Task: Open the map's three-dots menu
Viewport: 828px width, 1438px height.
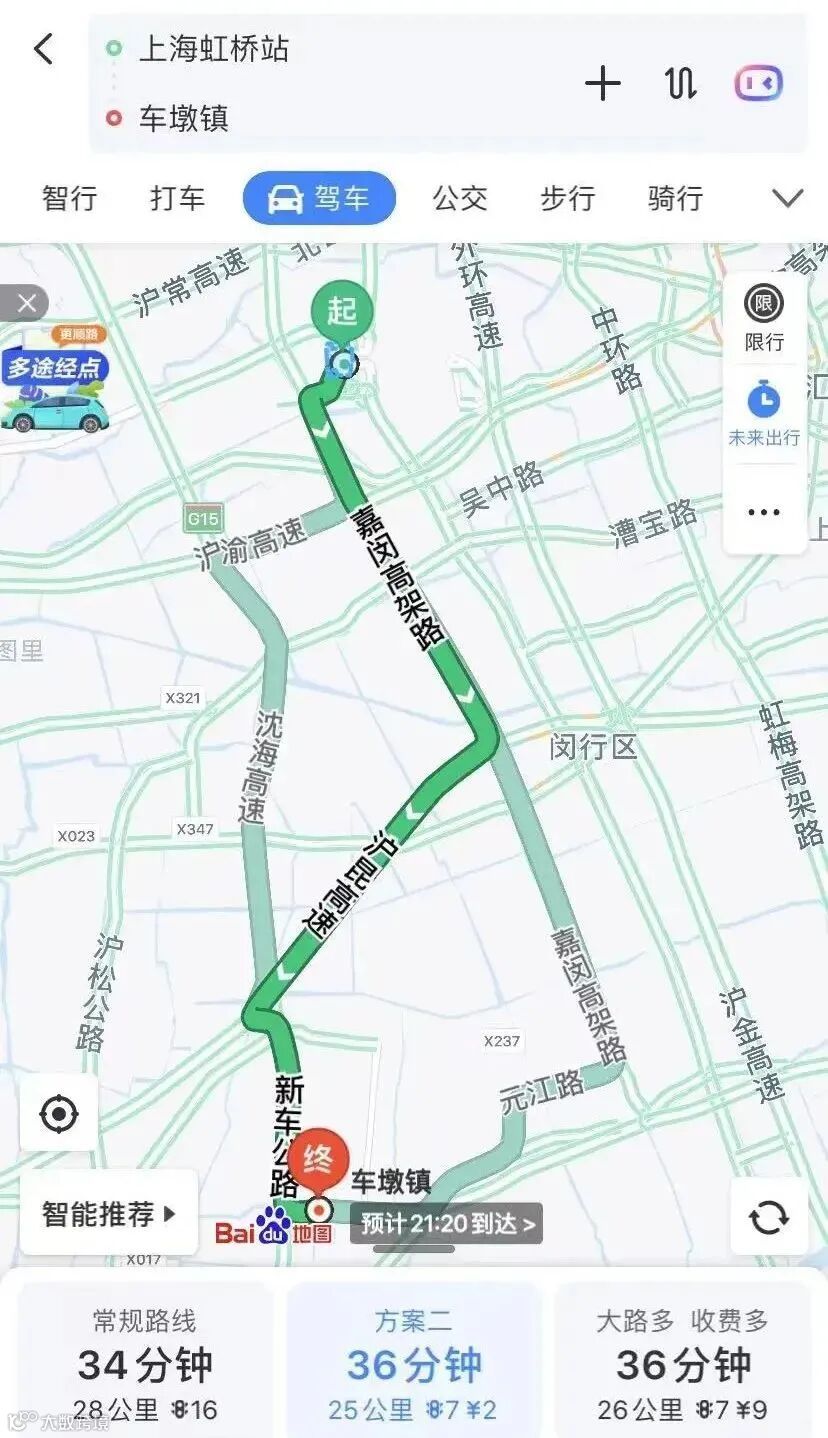Action: [x=764, y=512]
